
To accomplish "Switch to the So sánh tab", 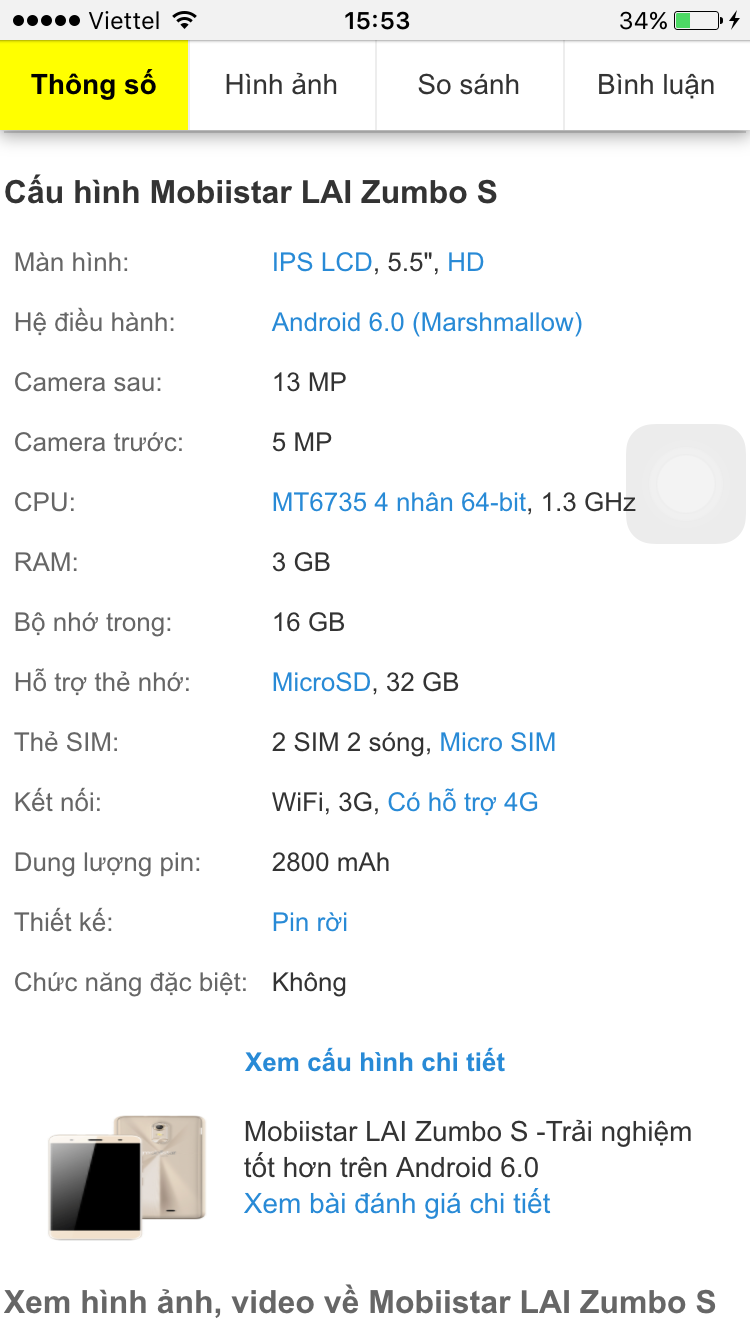I will tap(469, 85).
